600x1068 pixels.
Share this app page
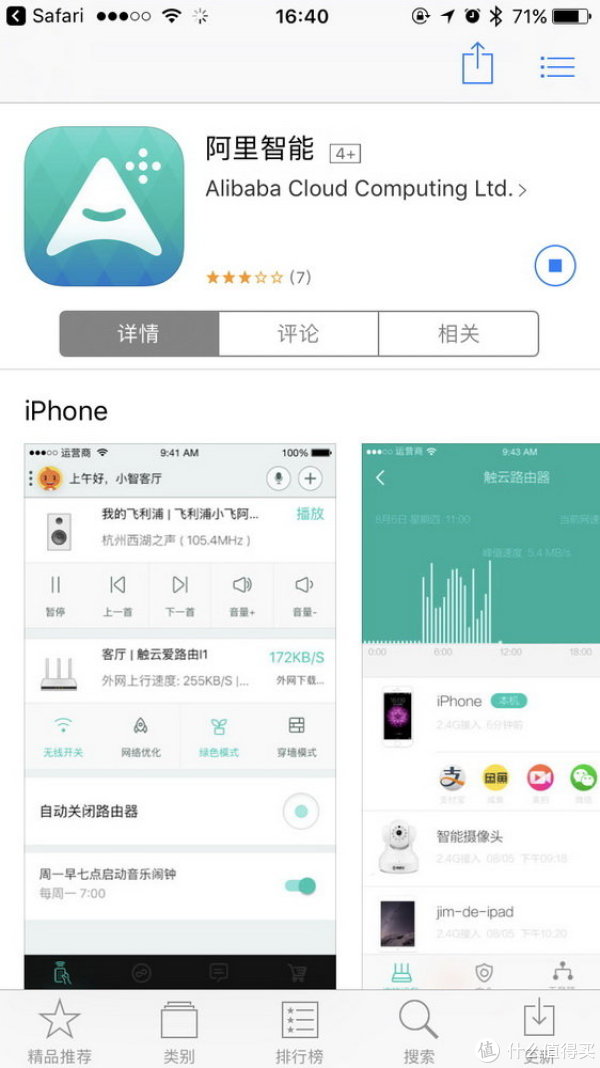pos(477,63)
